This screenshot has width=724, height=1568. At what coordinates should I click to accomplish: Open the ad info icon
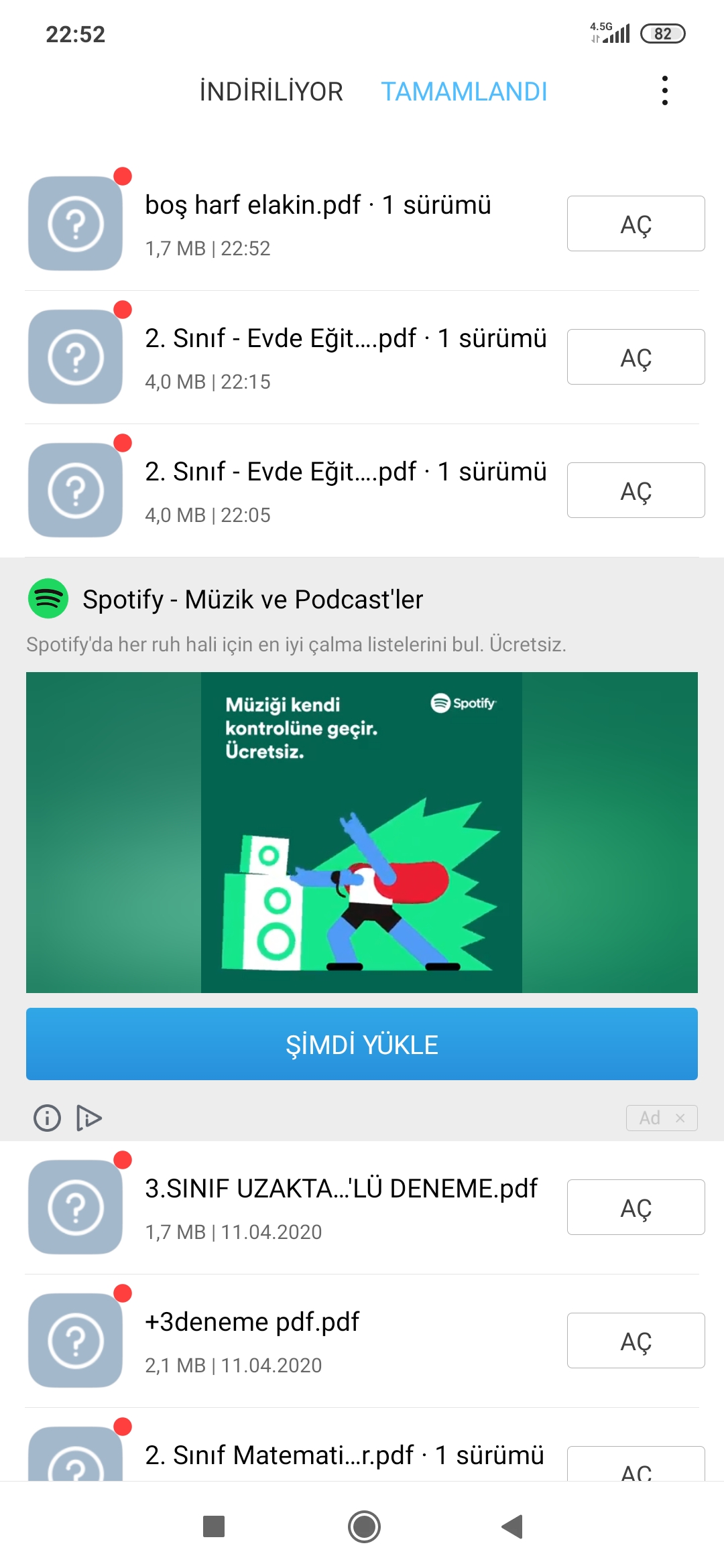[47, 1118]
